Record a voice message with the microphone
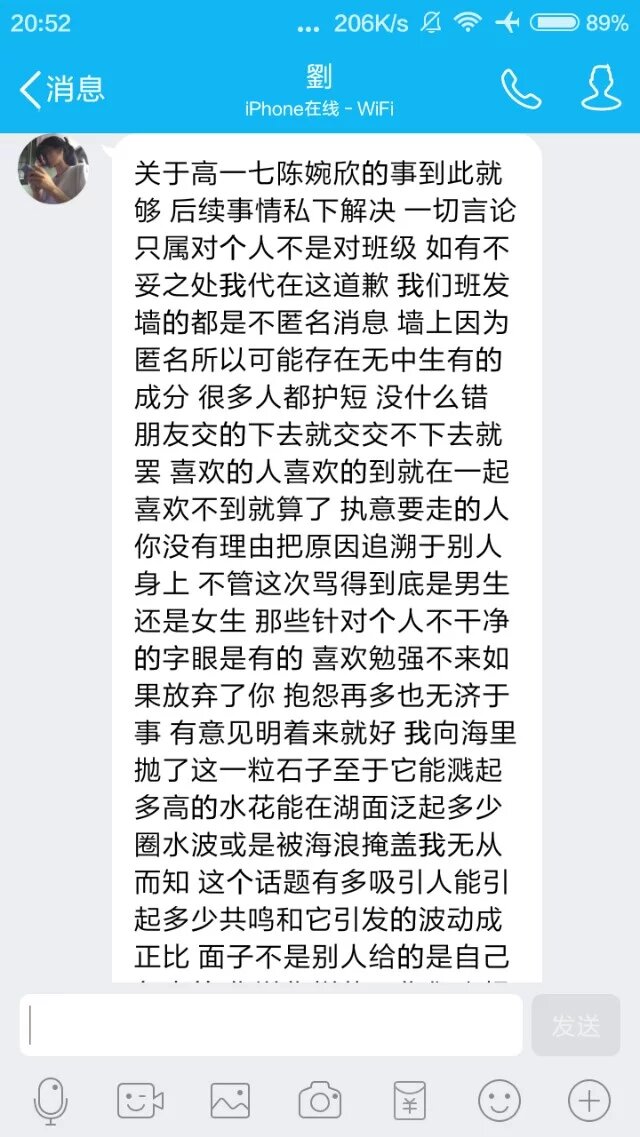This screenshot has height=1137, width=640. [50, 1101]
